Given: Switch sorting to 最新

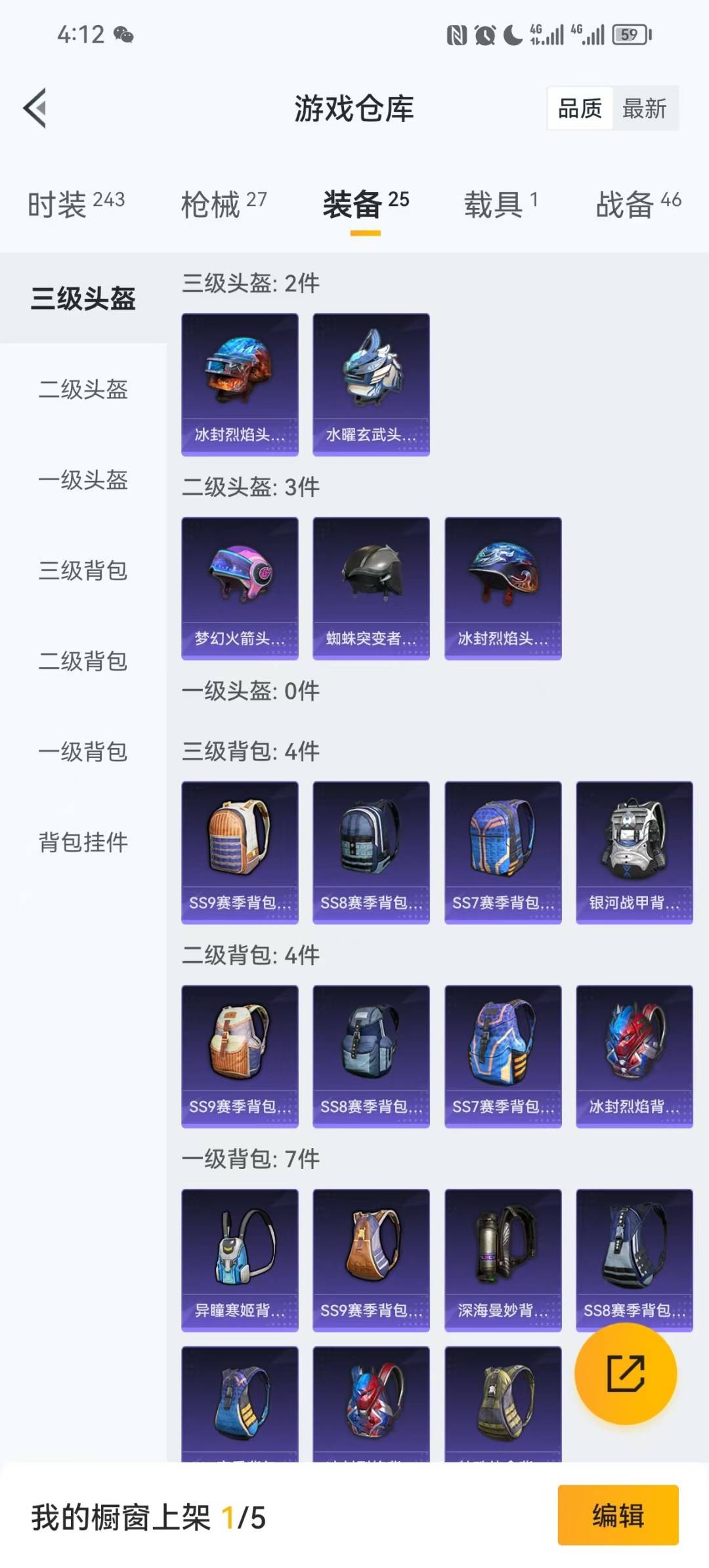Looking at the screenshot, I should 644,109.
